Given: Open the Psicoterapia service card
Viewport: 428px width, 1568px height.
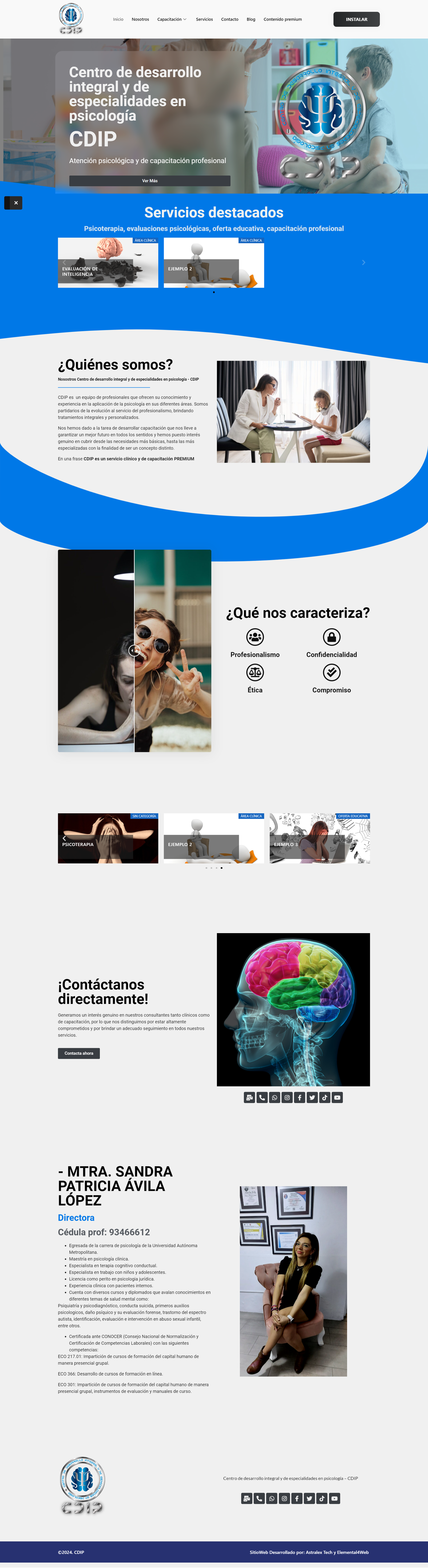Looking at the screenshot, I should [108, 838].
